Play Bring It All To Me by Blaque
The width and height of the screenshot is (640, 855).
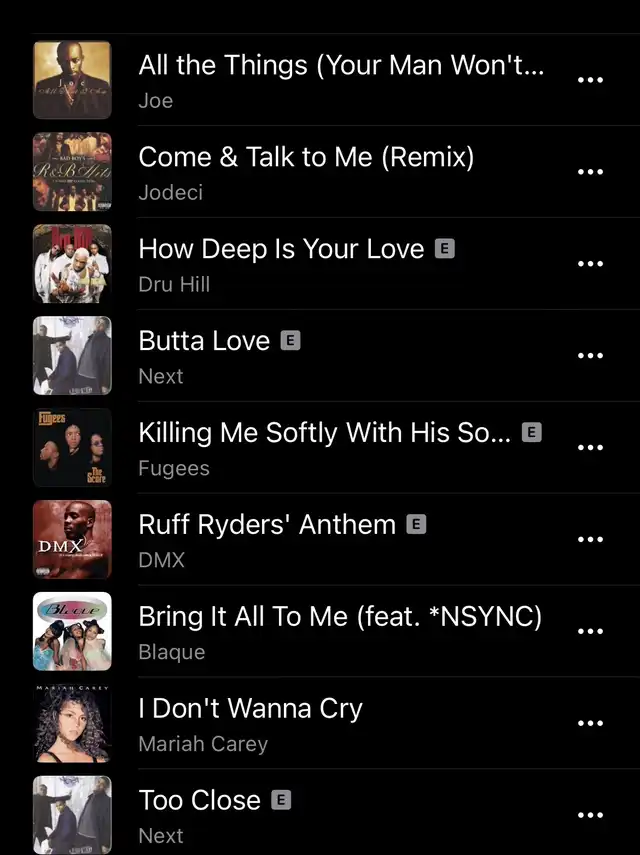tap(340, 632)
